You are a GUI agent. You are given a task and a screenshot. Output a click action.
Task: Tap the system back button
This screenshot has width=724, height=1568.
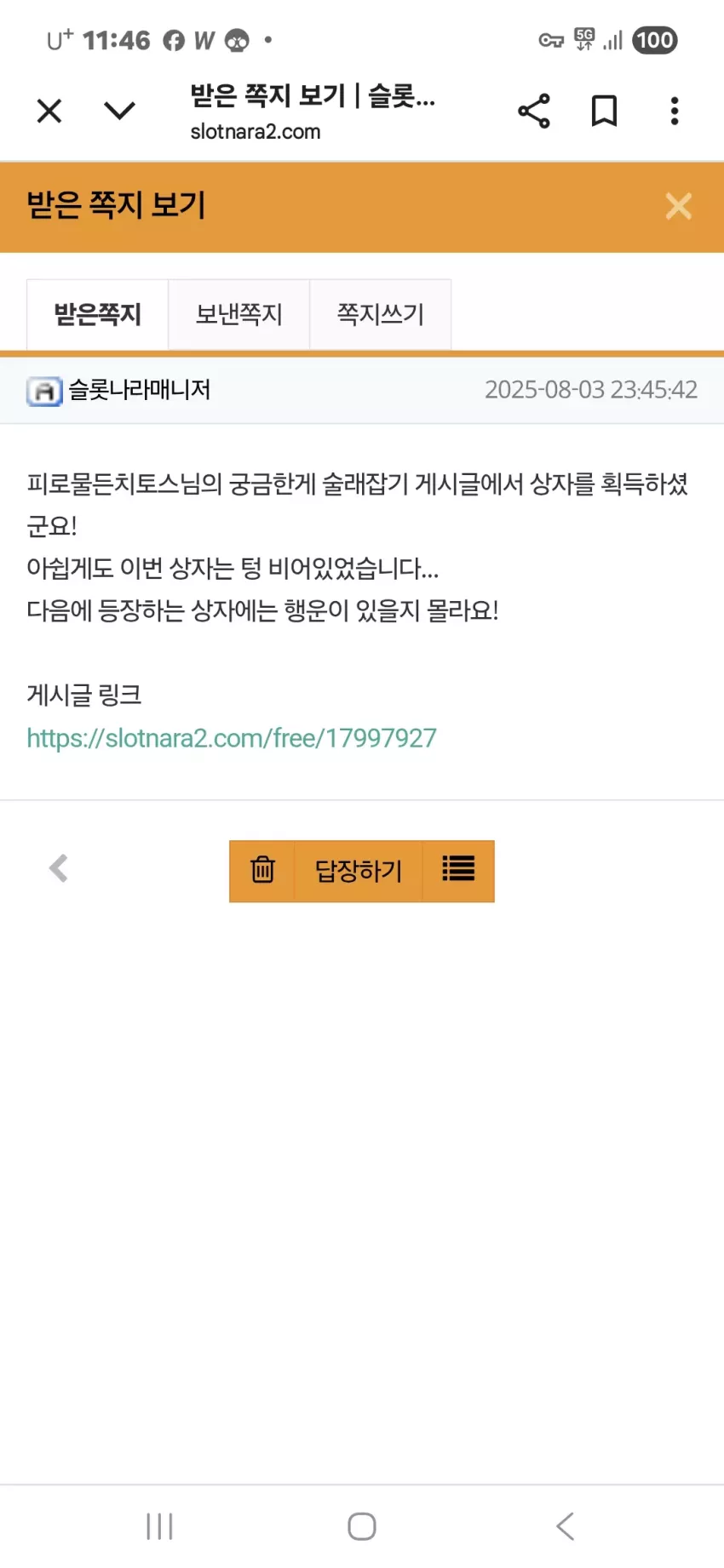(565, 1526)
